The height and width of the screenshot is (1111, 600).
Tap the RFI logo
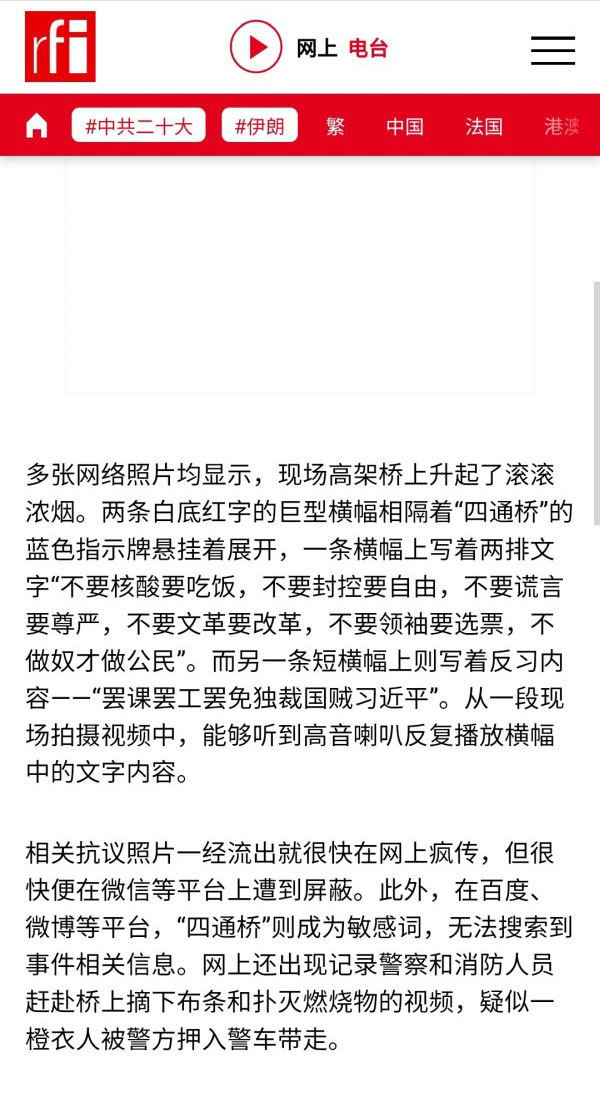(60, 47)
